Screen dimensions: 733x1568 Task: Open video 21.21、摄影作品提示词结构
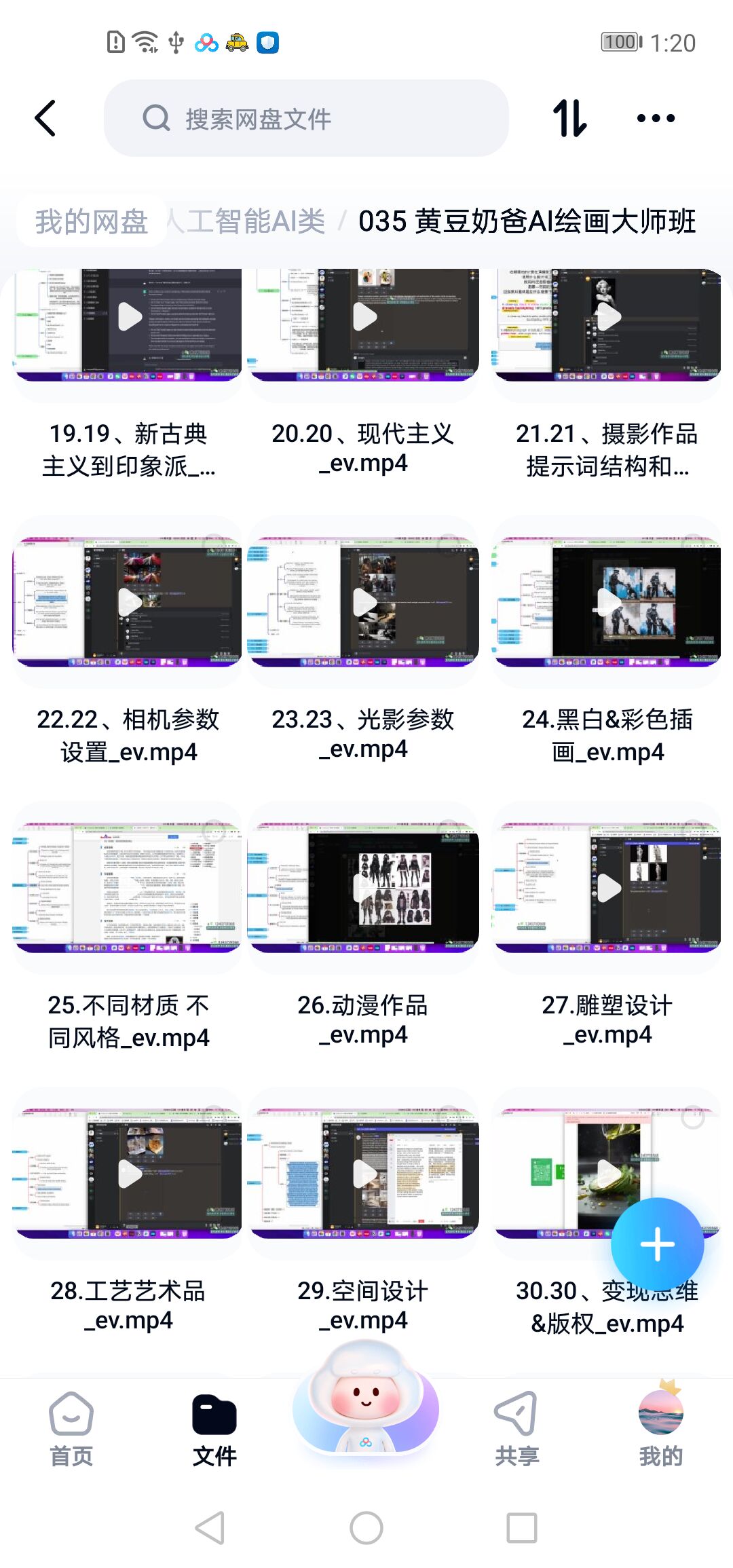point(608,324)
